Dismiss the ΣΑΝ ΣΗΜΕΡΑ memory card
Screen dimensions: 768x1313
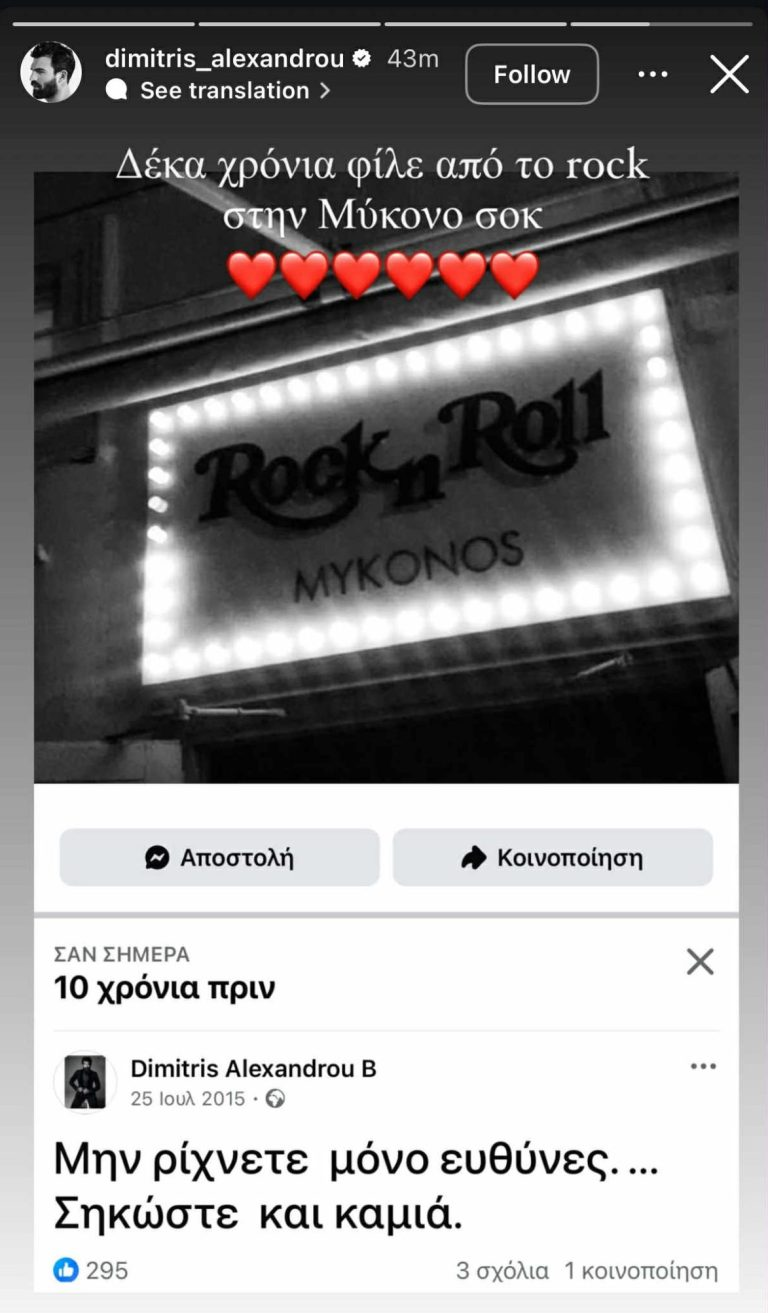(700, 961)
